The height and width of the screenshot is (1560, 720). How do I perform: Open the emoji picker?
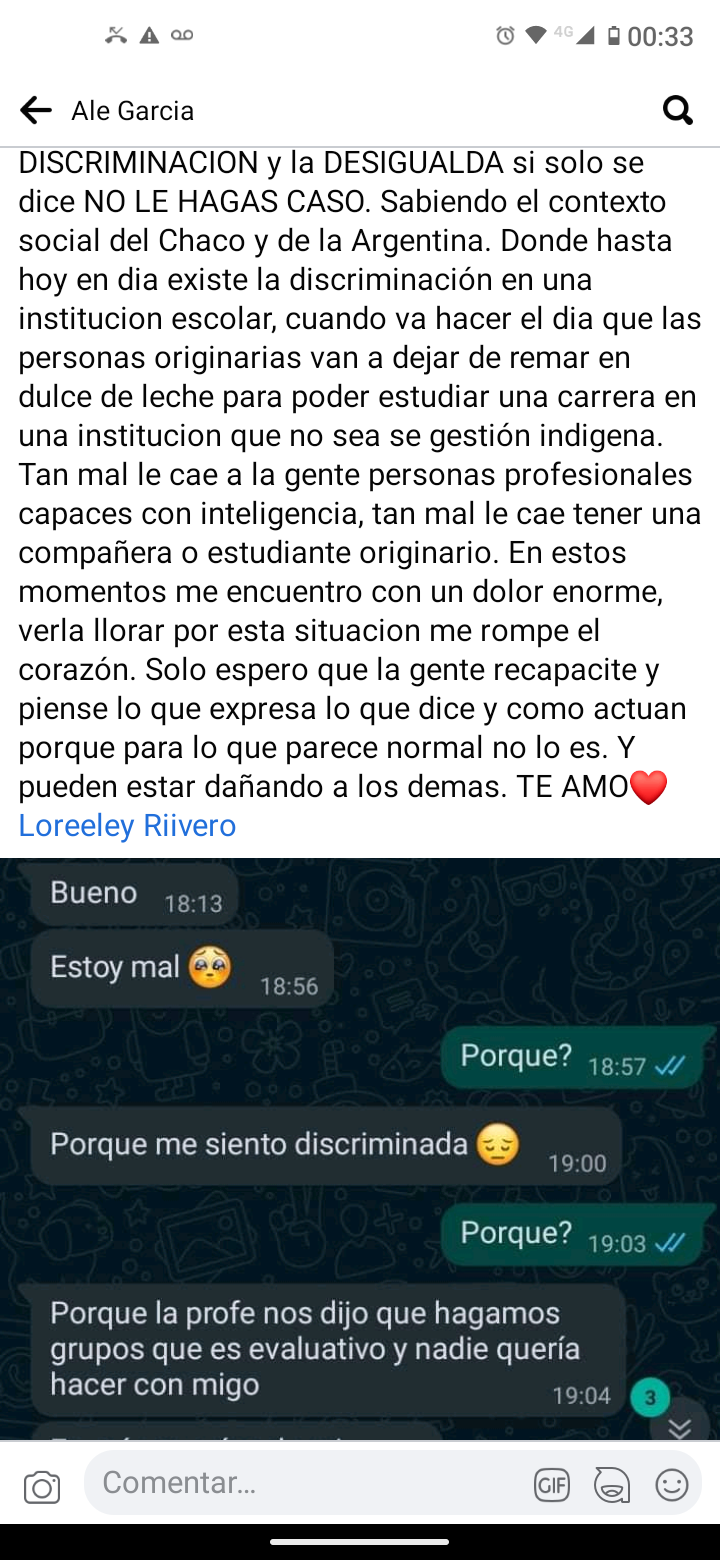671,1485
